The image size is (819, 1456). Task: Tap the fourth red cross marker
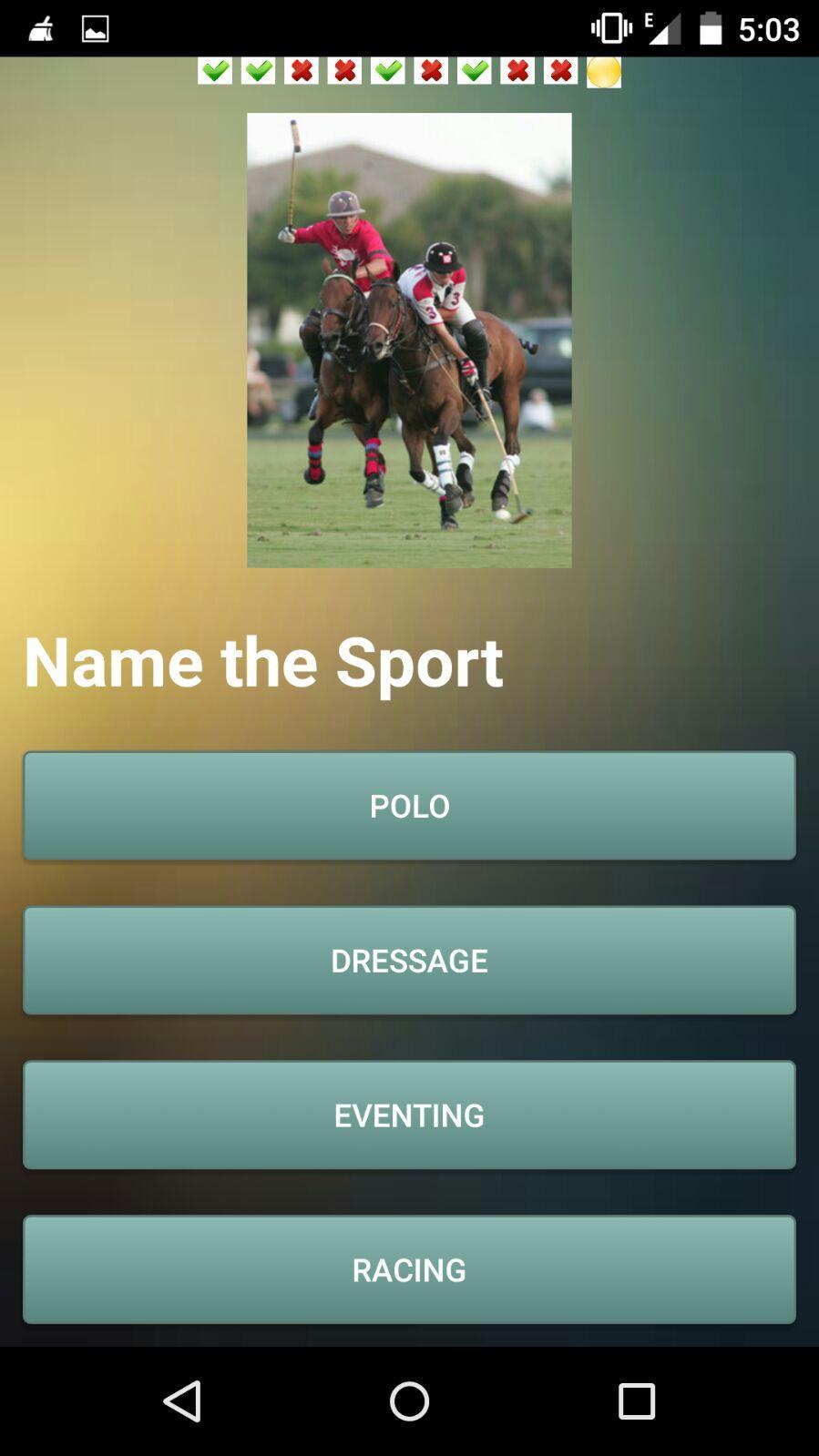(x=516, y=69)
